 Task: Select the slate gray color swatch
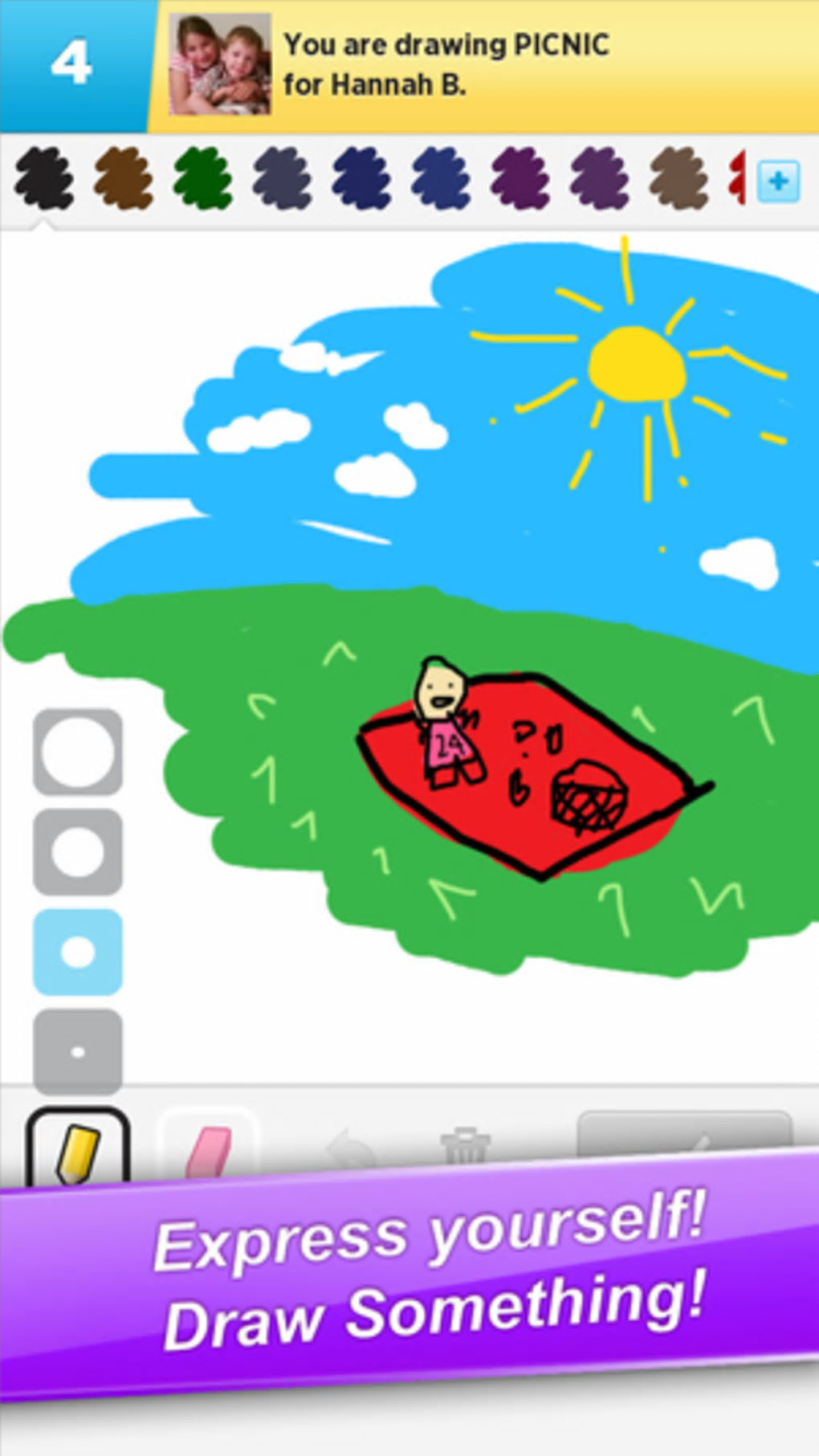click(283, 178)
